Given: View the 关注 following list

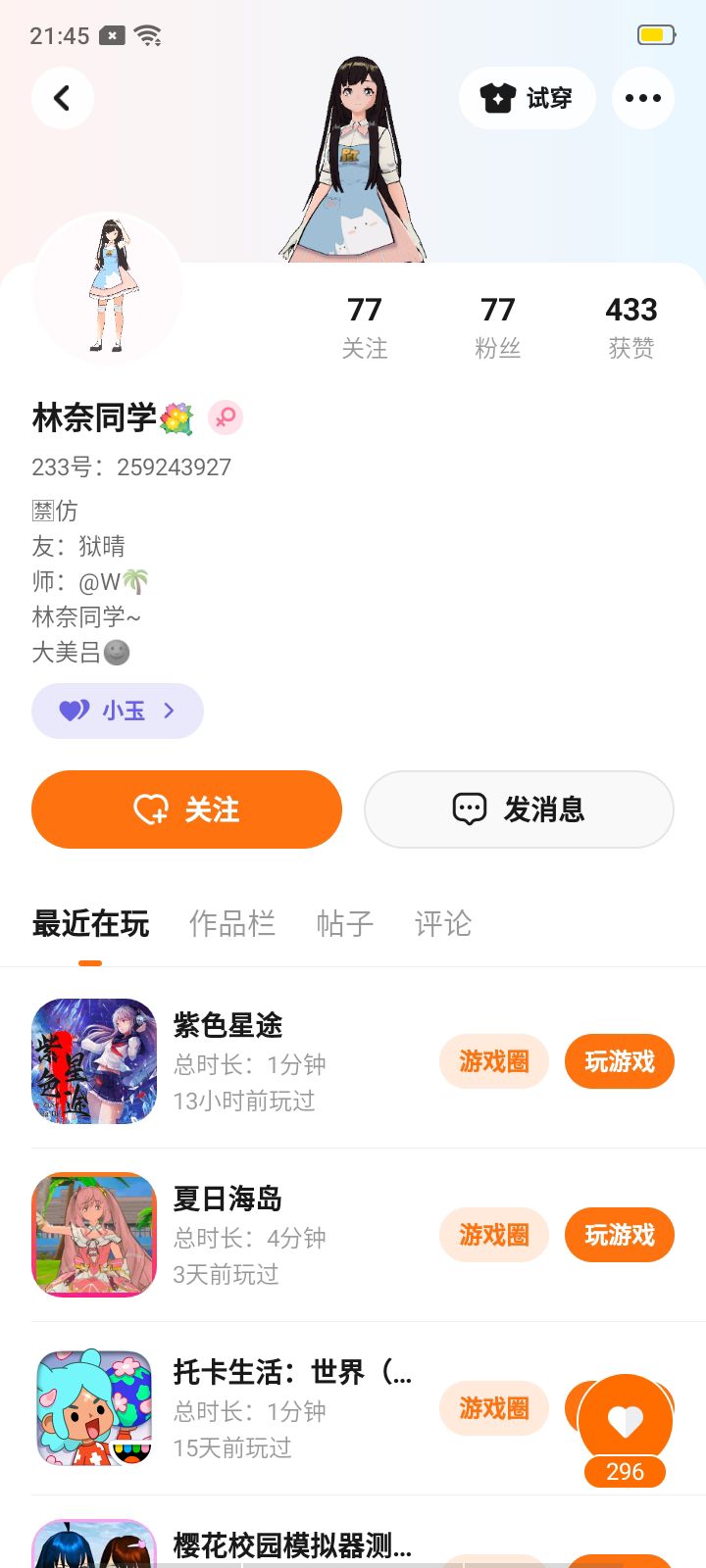Looking at the screenshot, I should (x=364, y=326).
